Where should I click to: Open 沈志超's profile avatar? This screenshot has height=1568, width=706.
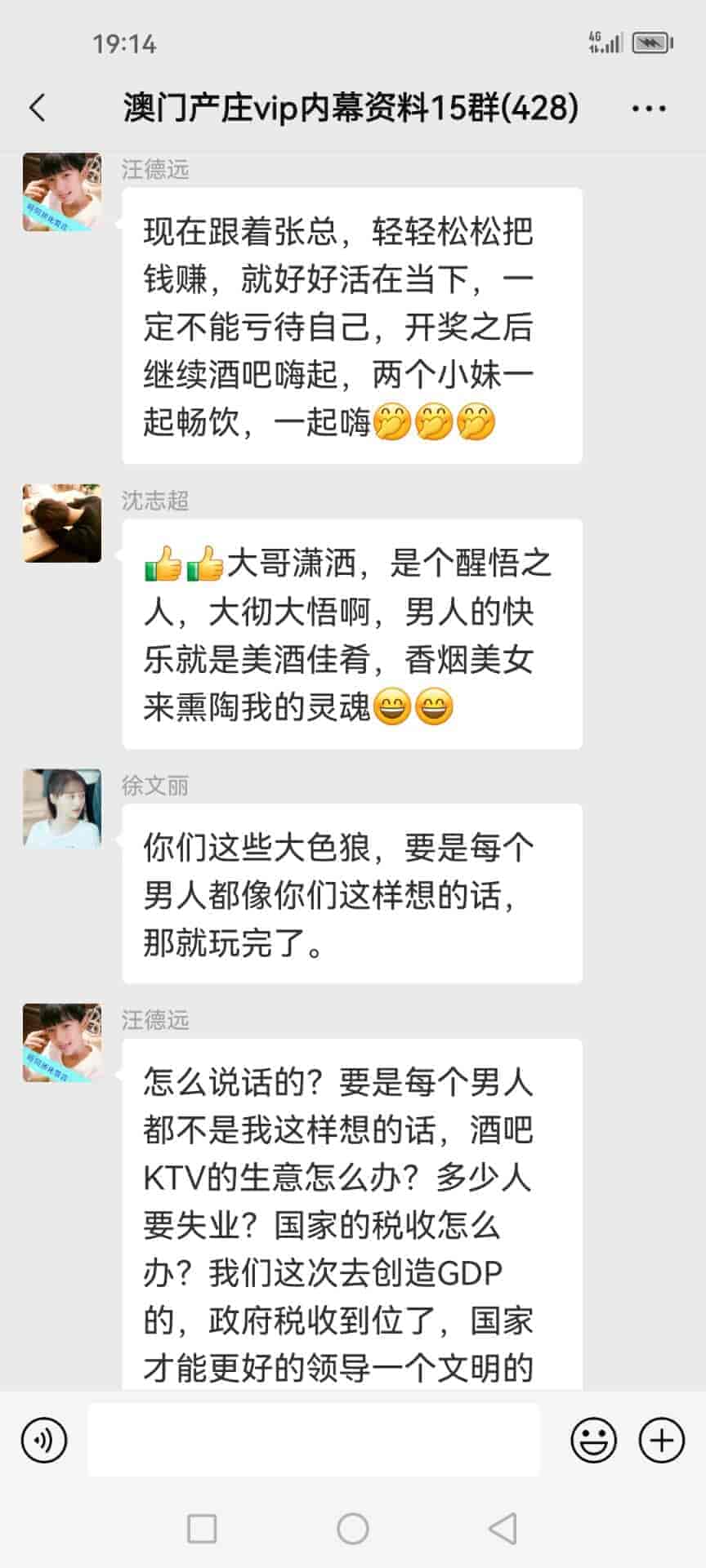coord(62,523)
